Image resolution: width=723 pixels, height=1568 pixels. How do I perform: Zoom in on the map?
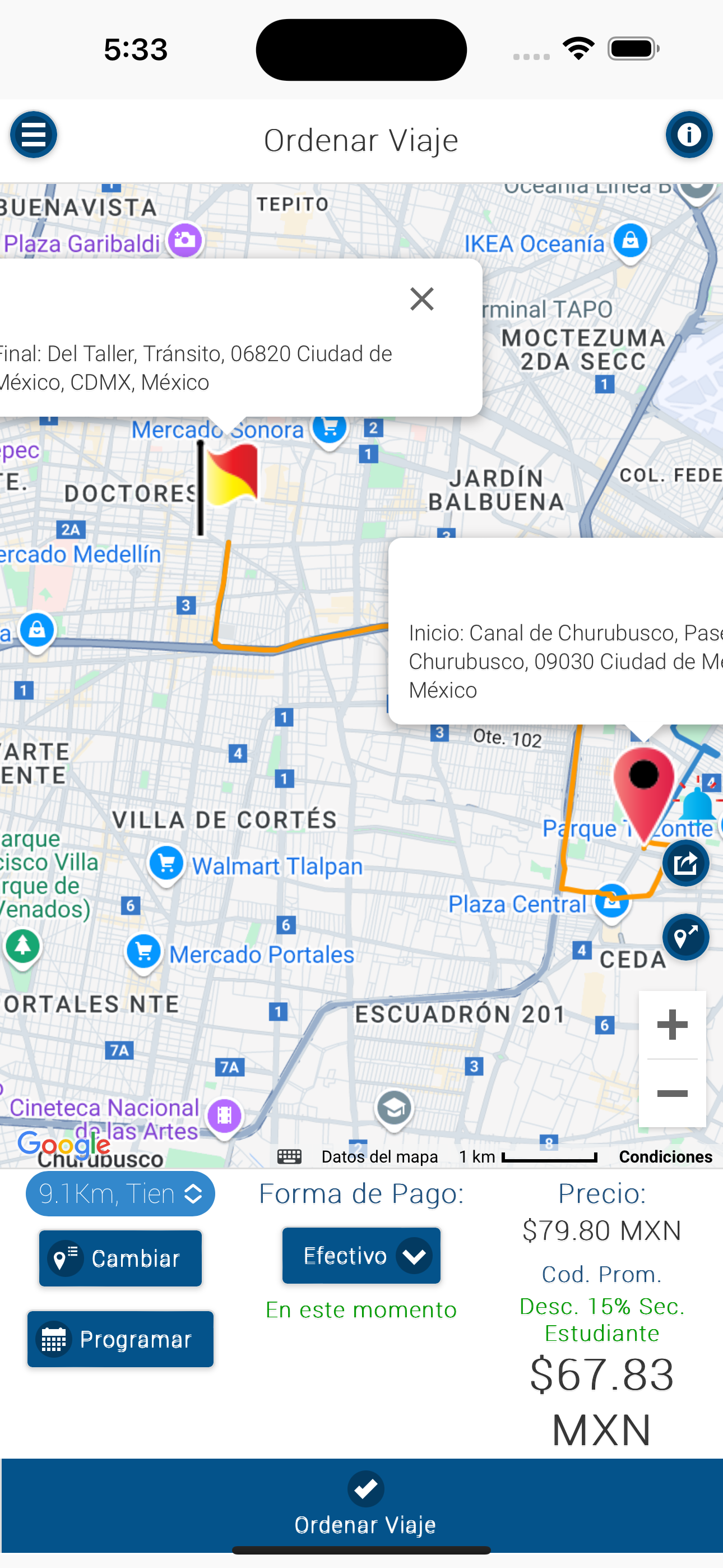[672, 1025]
